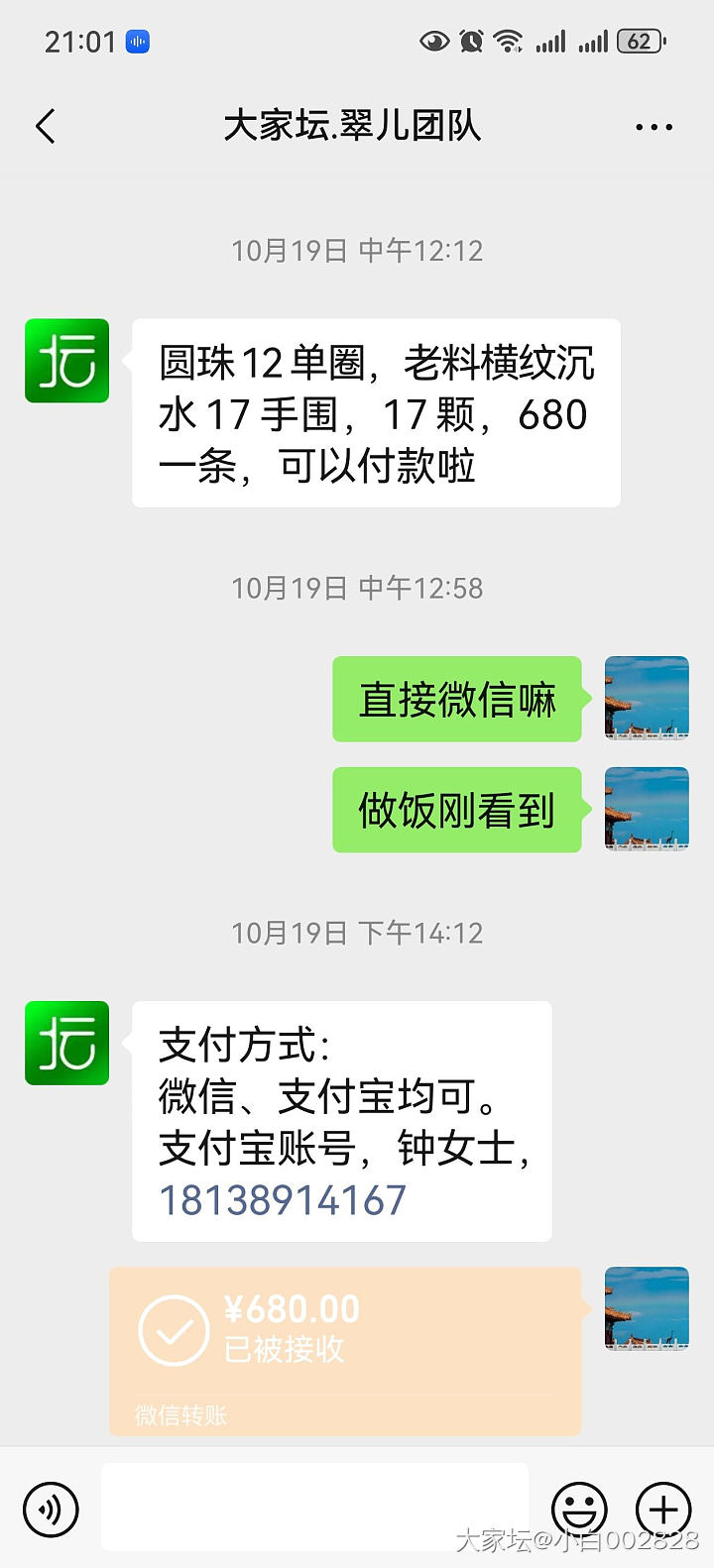Tap the phone number 18138914167 link
Screen dimensions: 714x1568
click(283, 1200)
